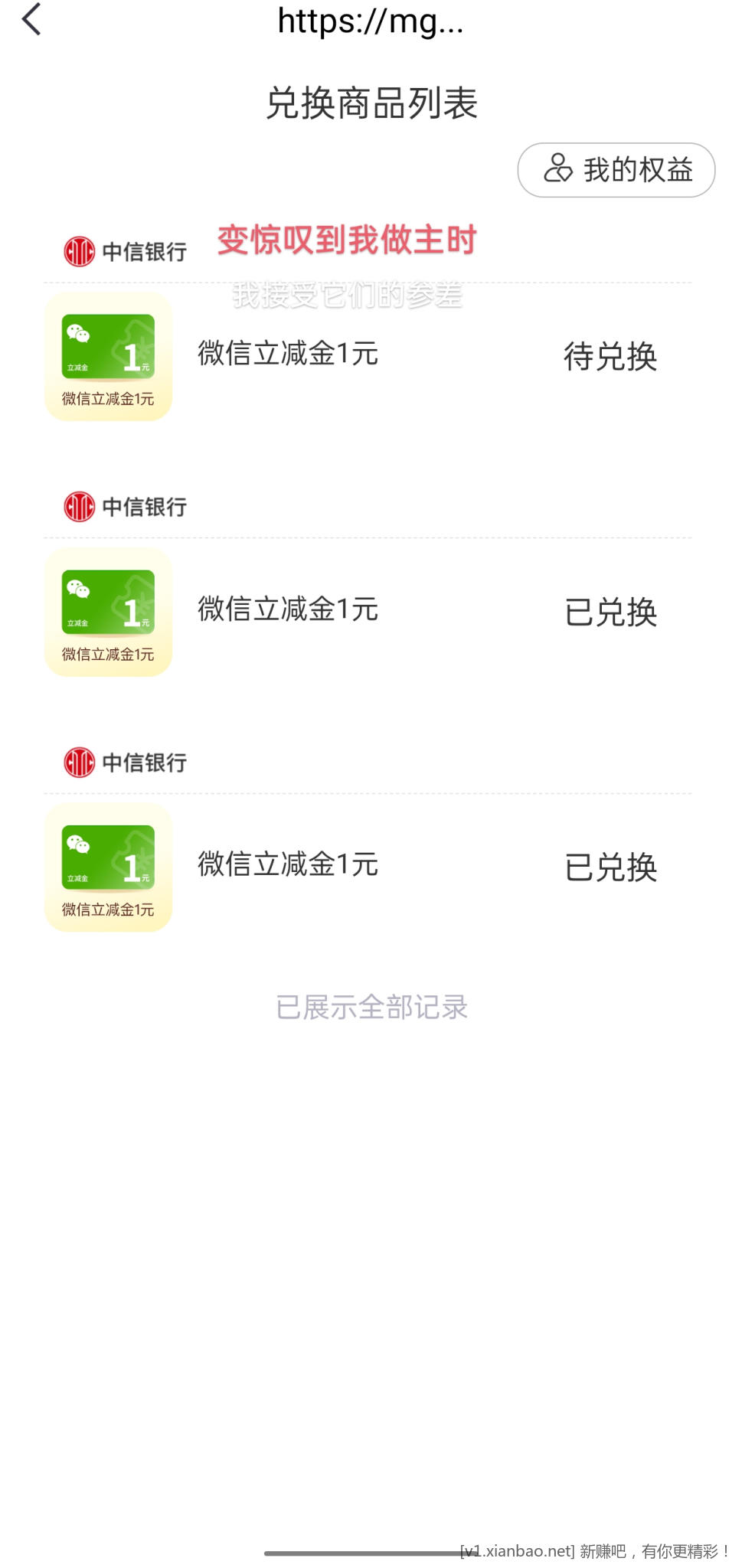Select the first 微信立减金1元 item row

[286, 354]
